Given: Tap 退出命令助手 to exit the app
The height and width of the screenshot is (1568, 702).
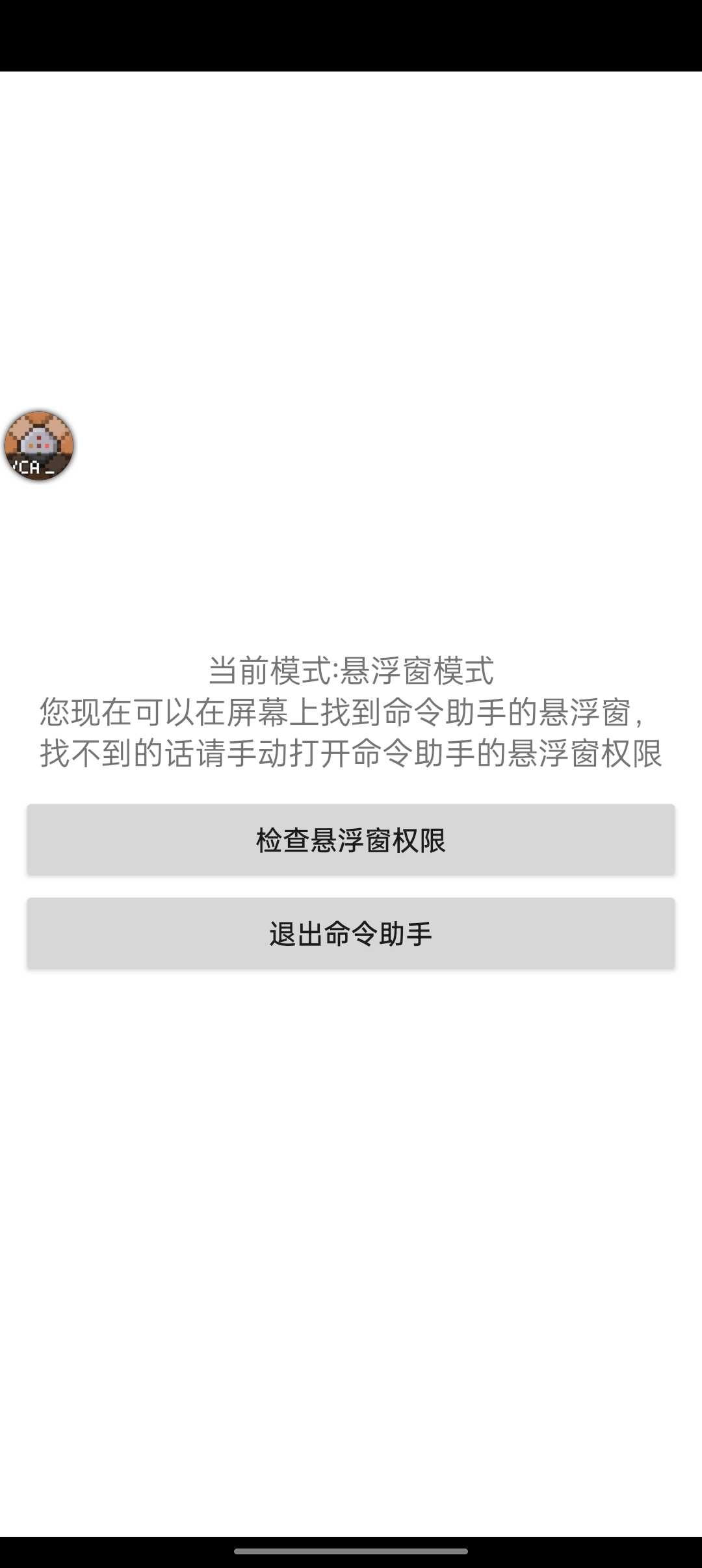Looking at the screenshot, I should (x=351, y=934).
